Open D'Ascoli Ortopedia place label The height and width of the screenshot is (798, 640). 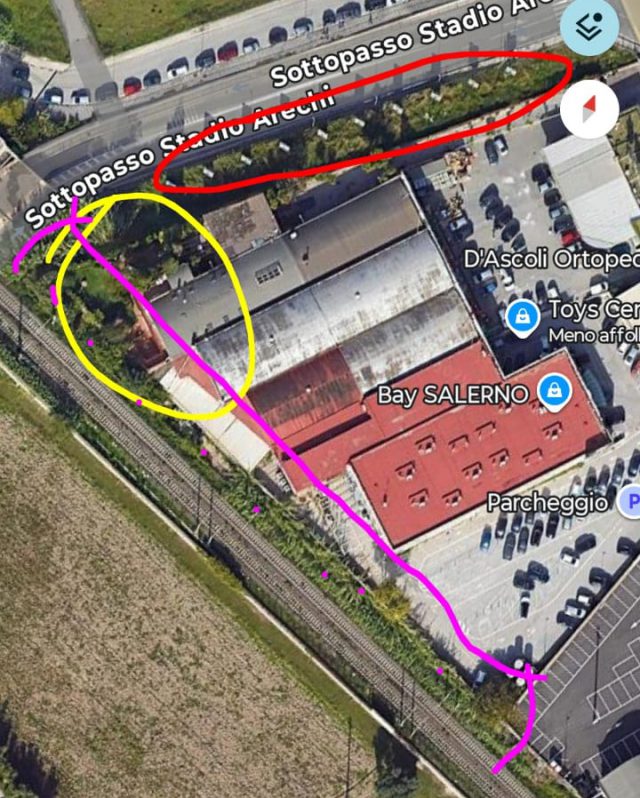coord(551,259)
